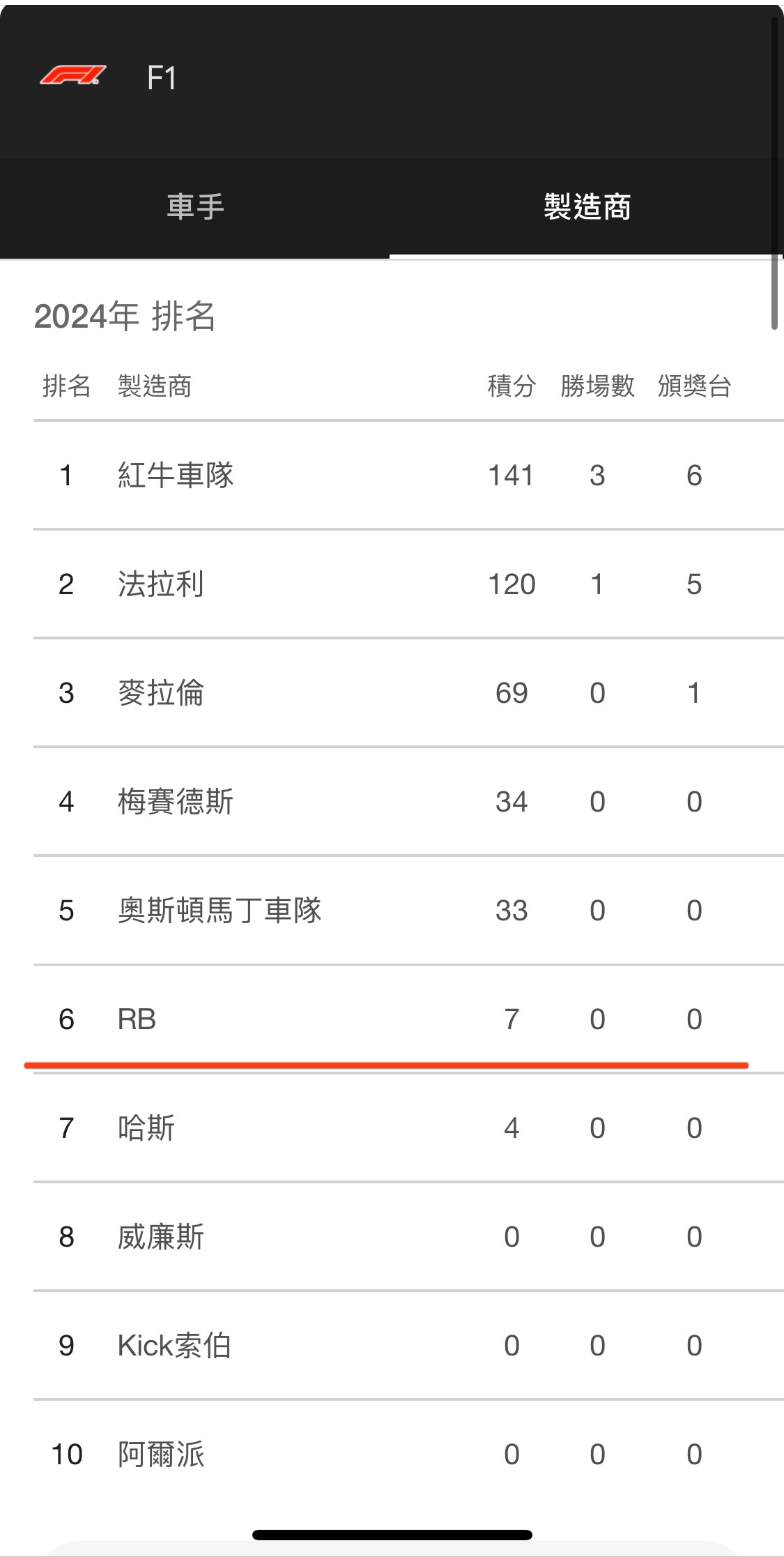This screenshot has width=784, height=1557.
Task: Open the 阿爾派 team row
Action: [408, 1455]
